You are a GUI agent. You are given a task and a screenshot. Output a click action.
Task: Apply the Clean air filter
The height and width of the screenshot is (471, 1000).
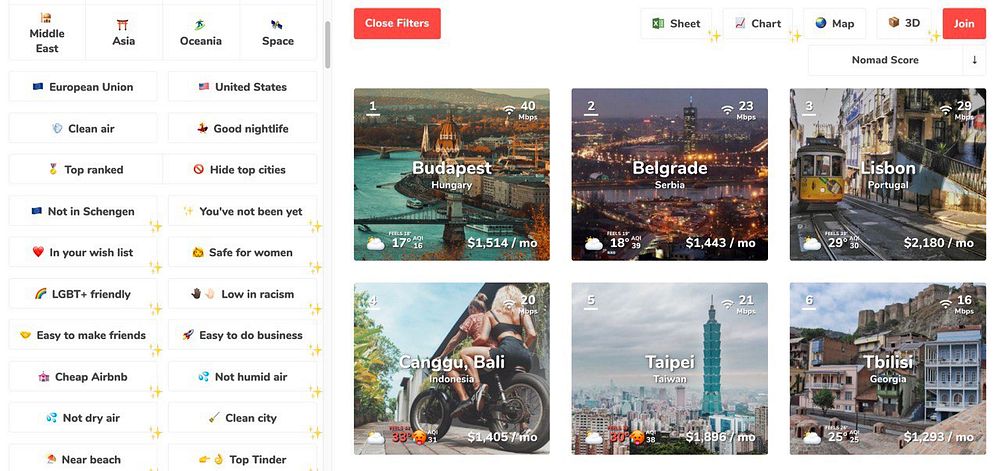click(82, 128)
